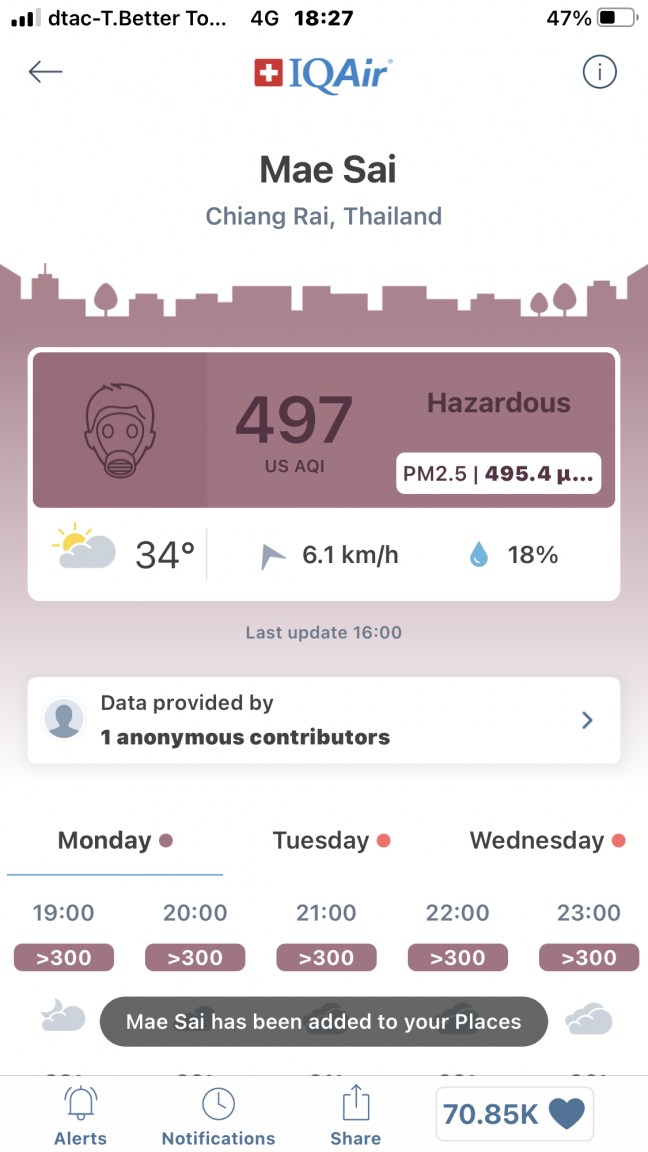Open the PM2.5 pollutant detail chip
648x1152 pixels.
point(499,473)
